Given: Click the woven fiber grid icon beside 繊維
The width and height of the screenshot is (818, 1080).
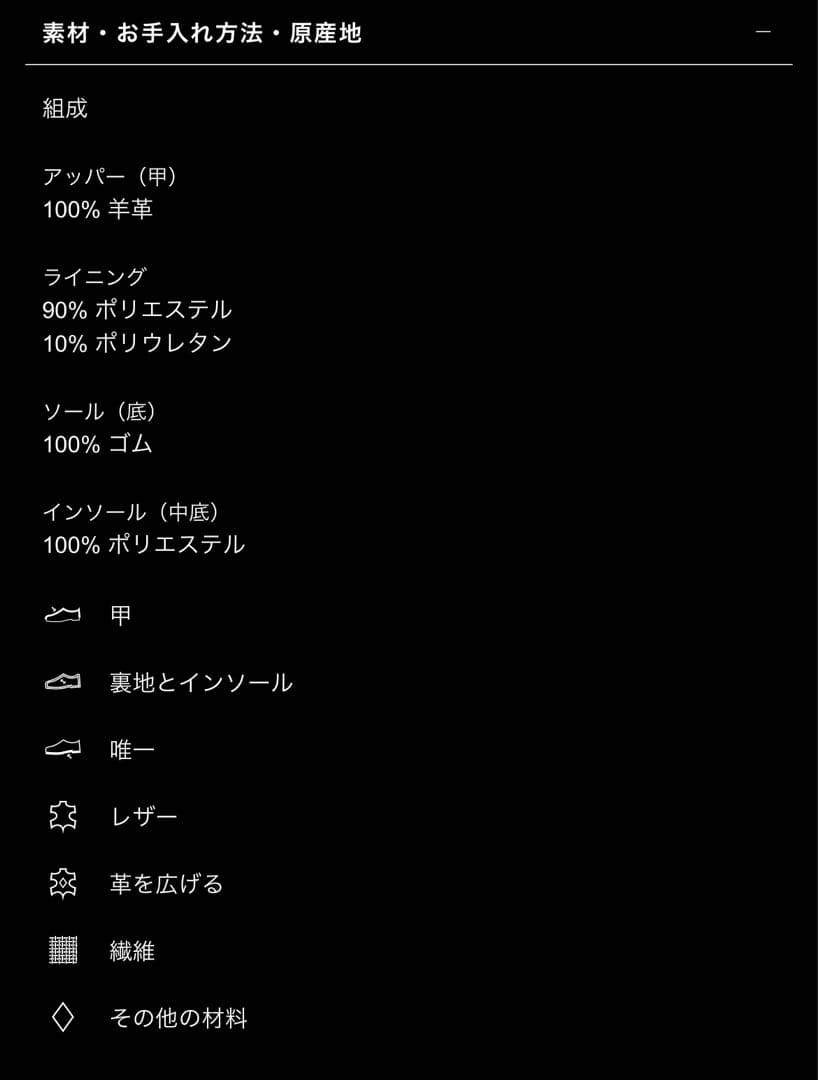Looking at the screenshot, I should point(62,950).
